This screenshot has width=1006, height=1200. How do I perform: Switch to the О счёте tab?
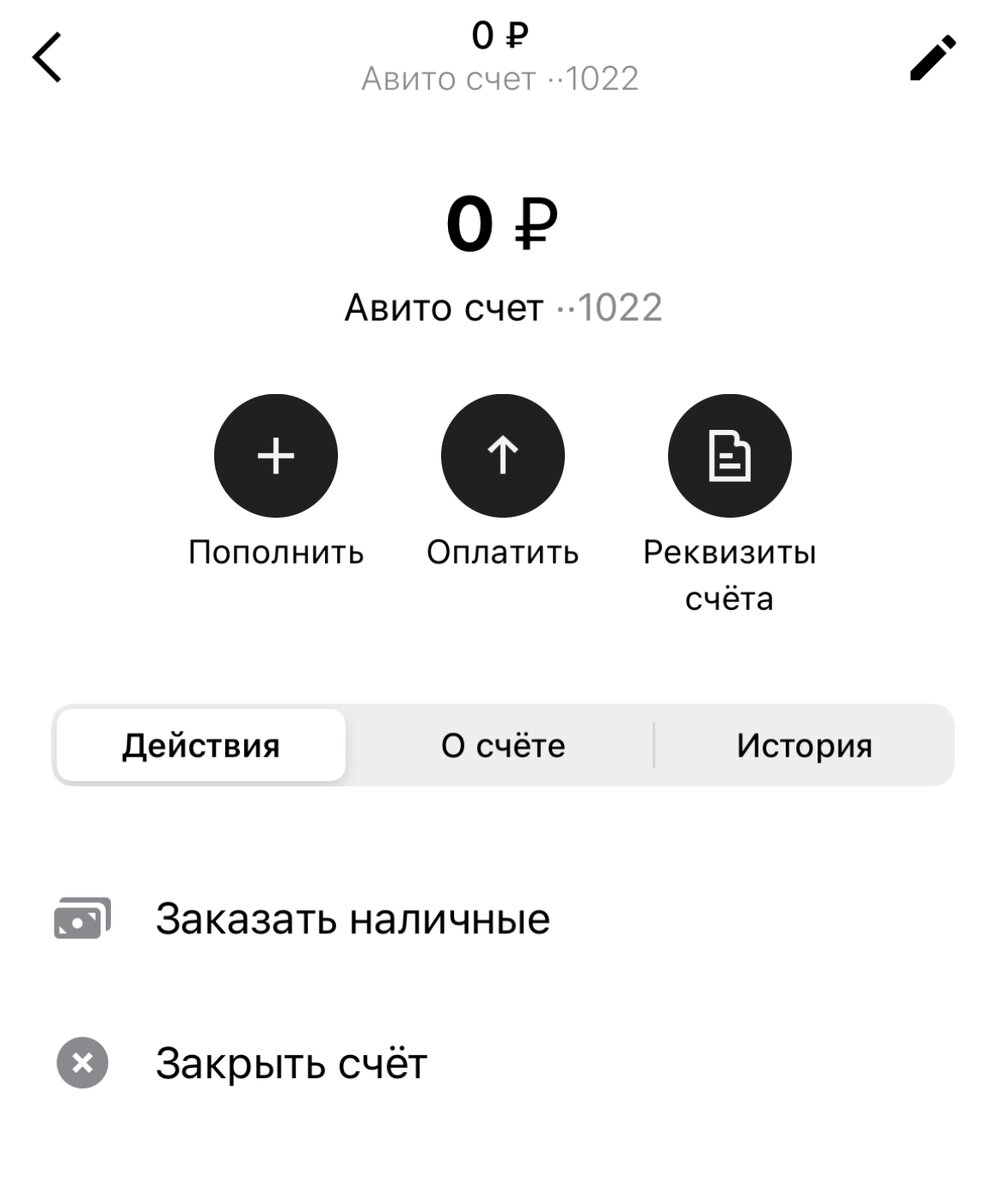[x=503, y=744]
